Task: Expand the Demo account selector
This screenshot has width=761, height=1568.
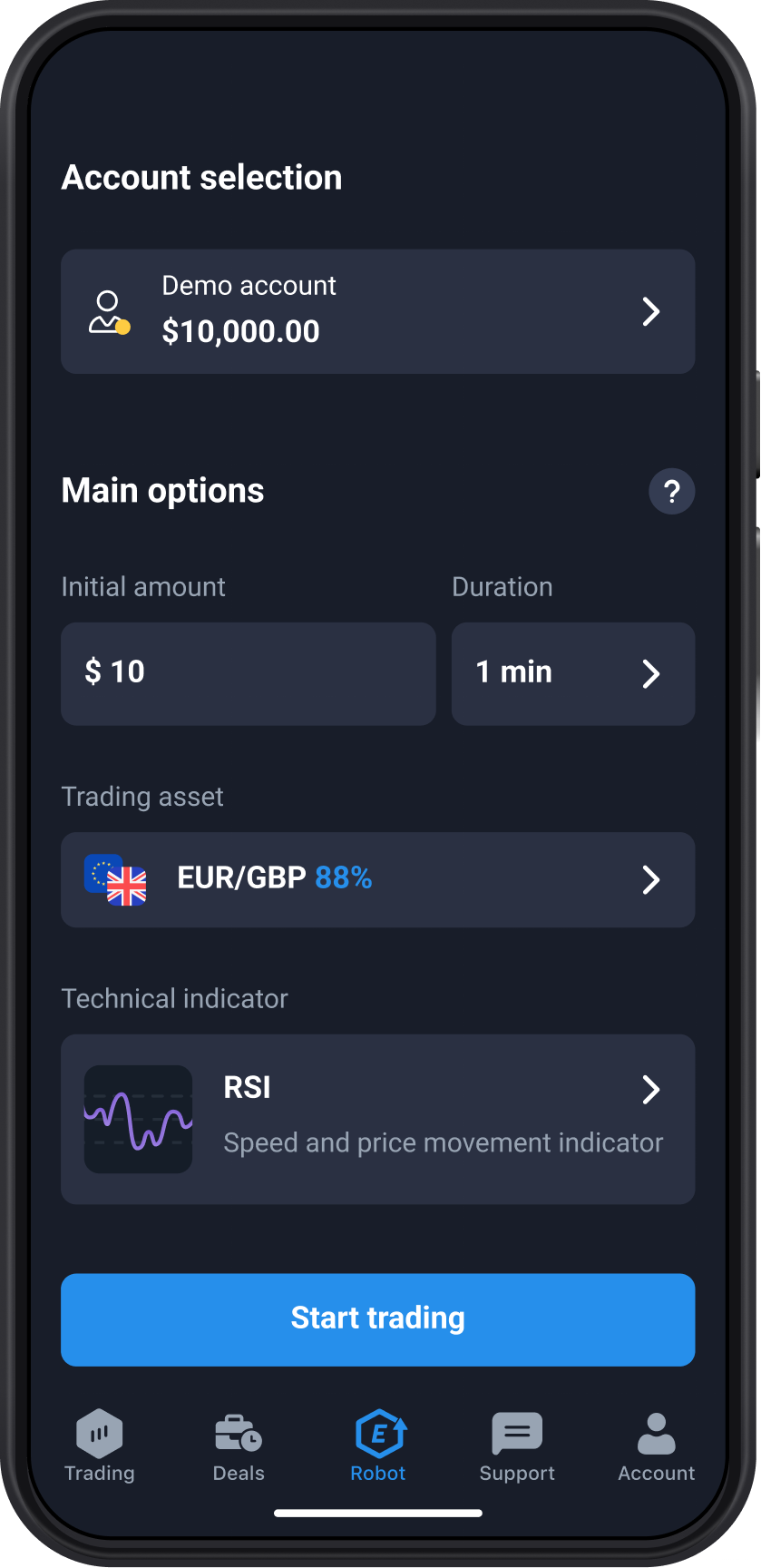Action: (x=378, y=311)
